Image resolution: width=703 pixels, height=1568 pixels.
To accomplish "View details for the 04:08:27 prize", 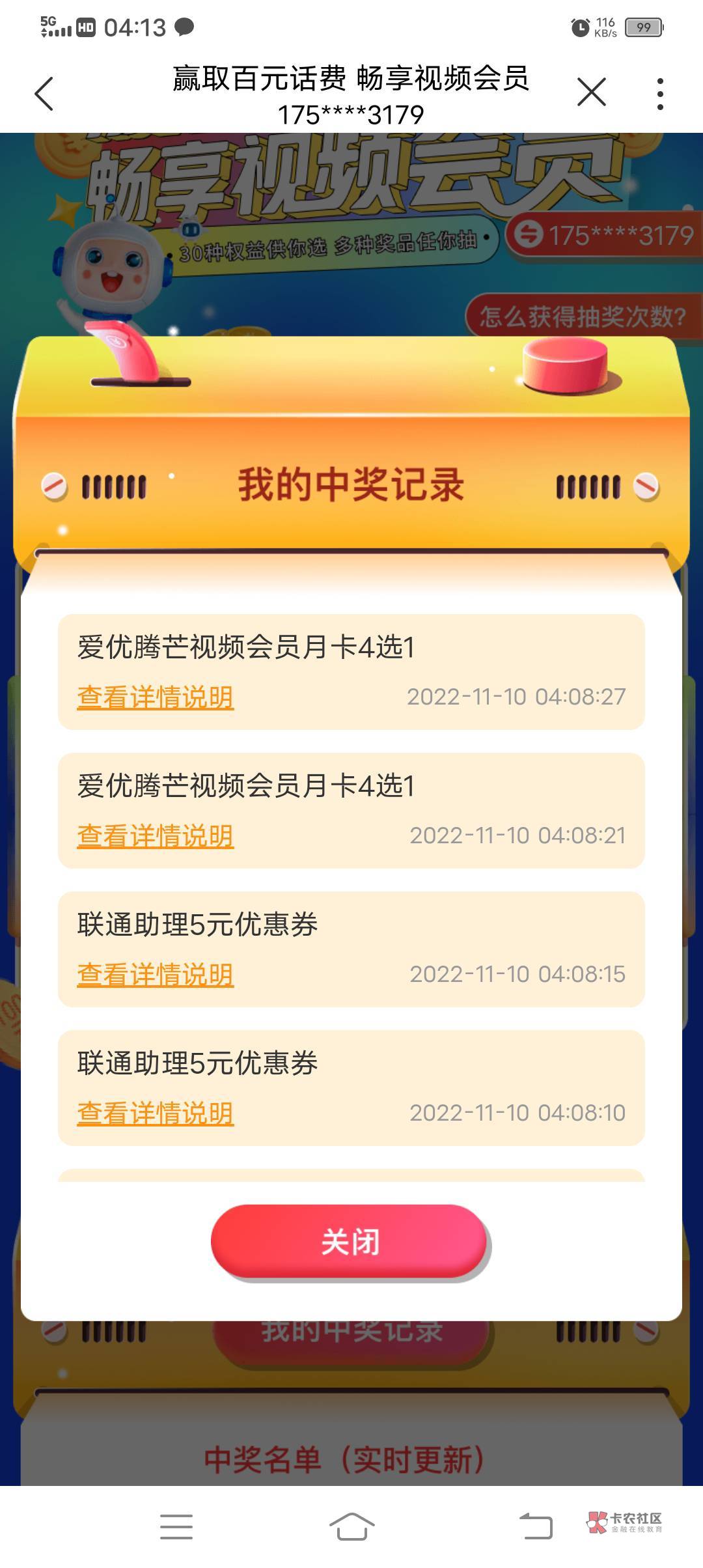I will (156, 697).
